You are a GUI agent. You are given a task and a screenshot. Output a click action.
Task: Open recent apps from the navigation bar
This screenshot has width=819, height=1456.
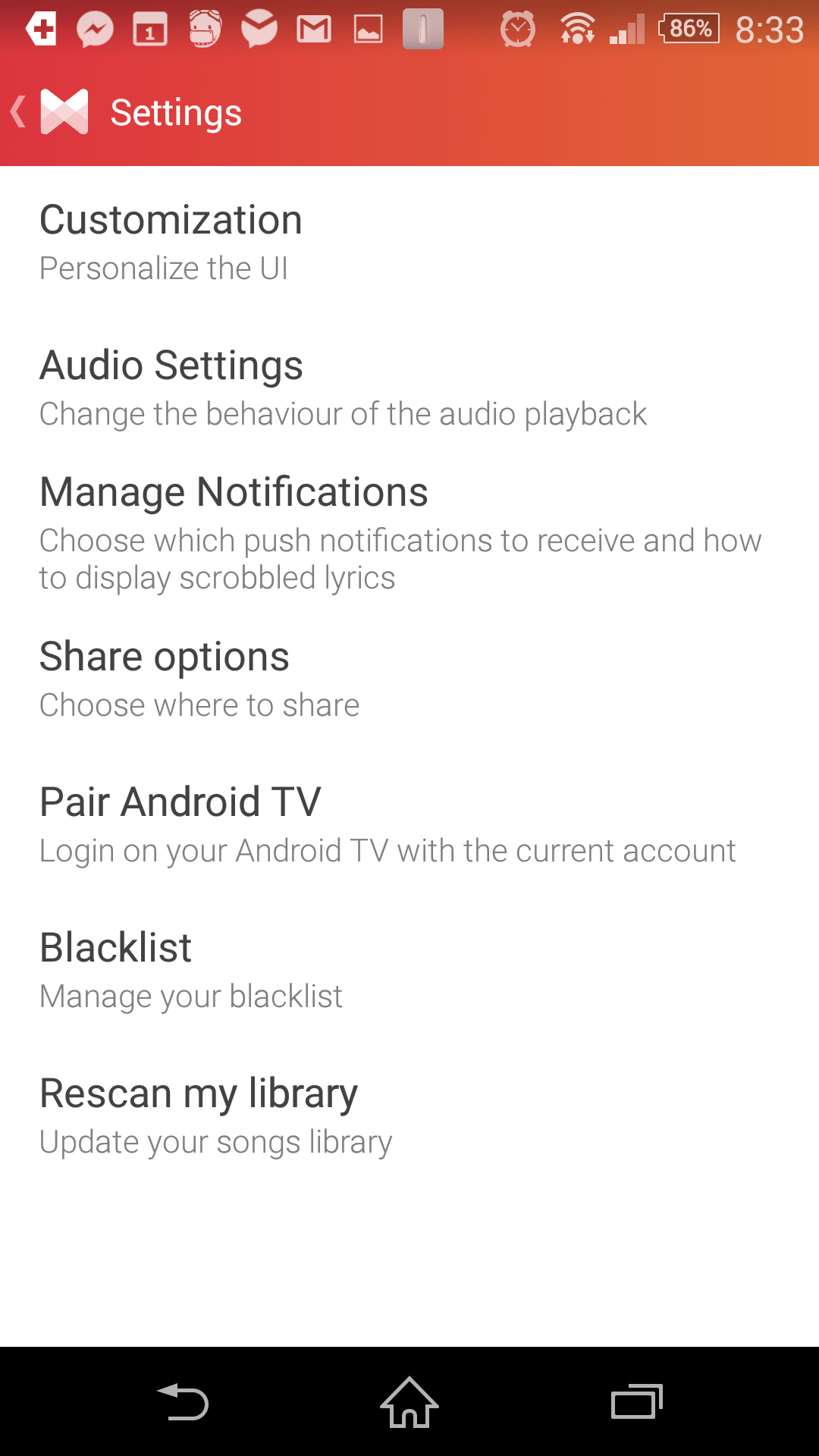(637, 1402)
